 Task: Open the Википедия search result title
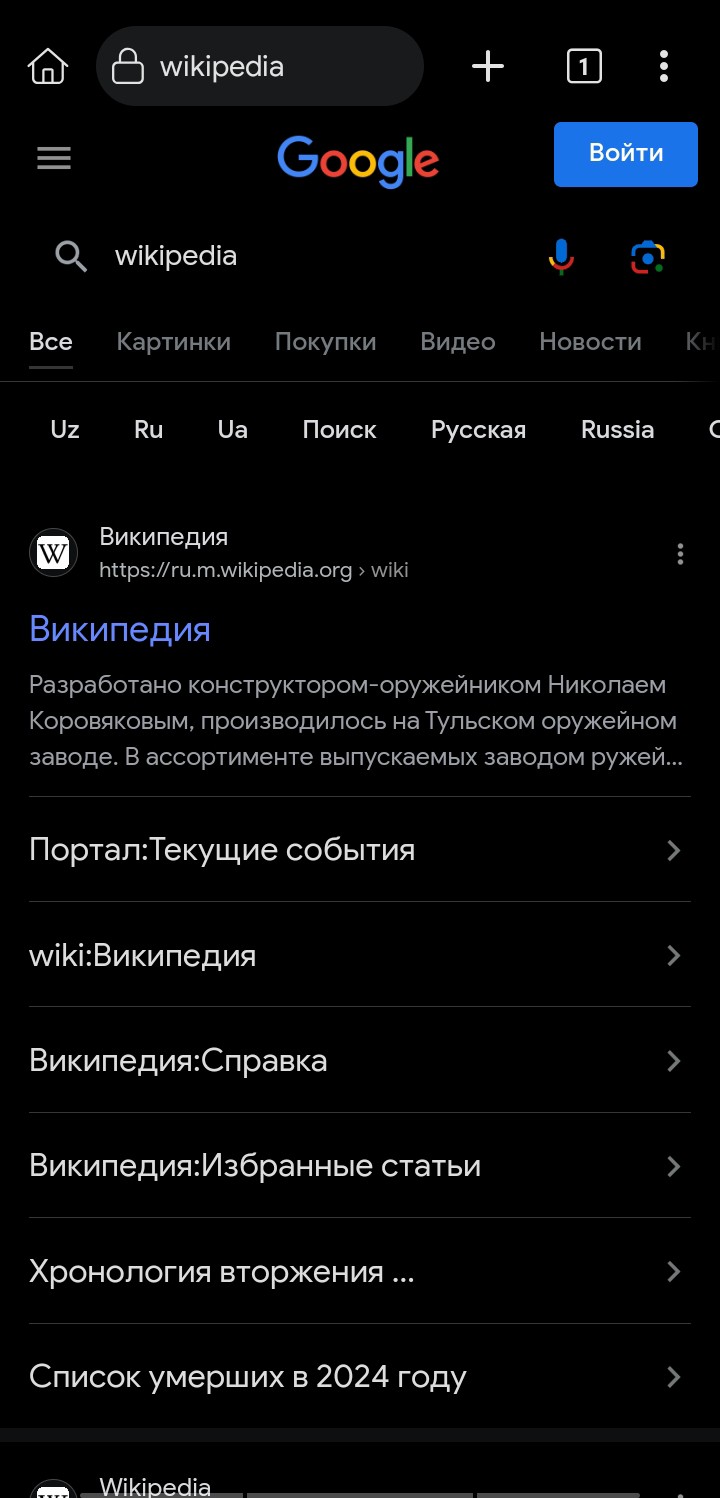120,629
